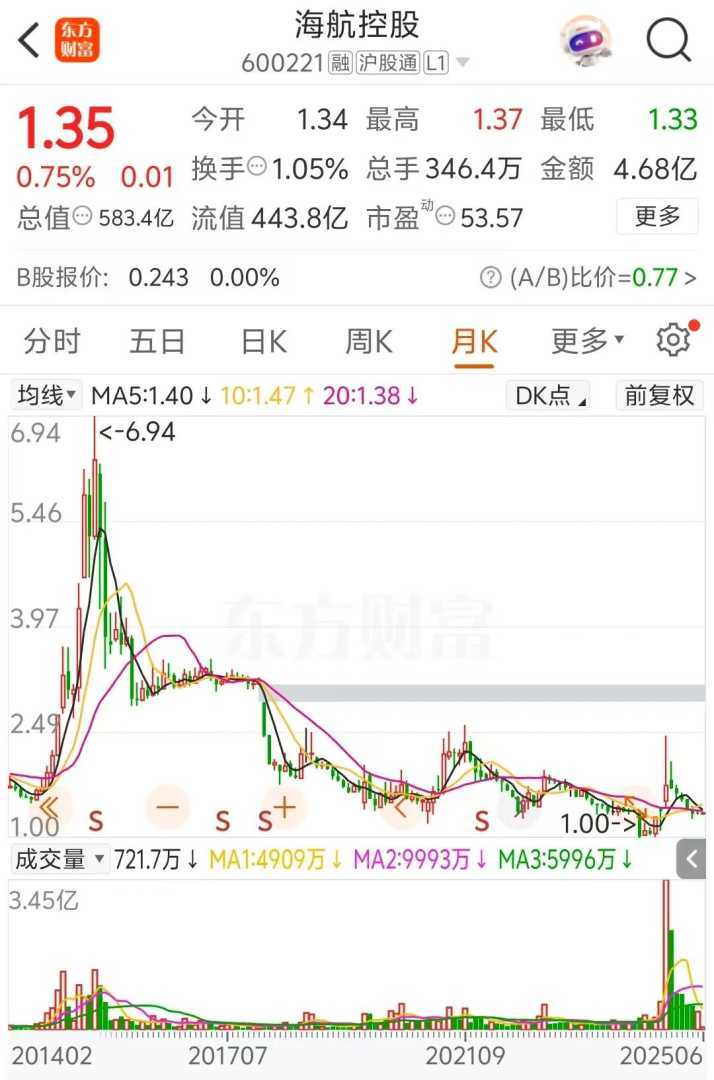Expand the stock code dropdown arrow

[463, 63]
